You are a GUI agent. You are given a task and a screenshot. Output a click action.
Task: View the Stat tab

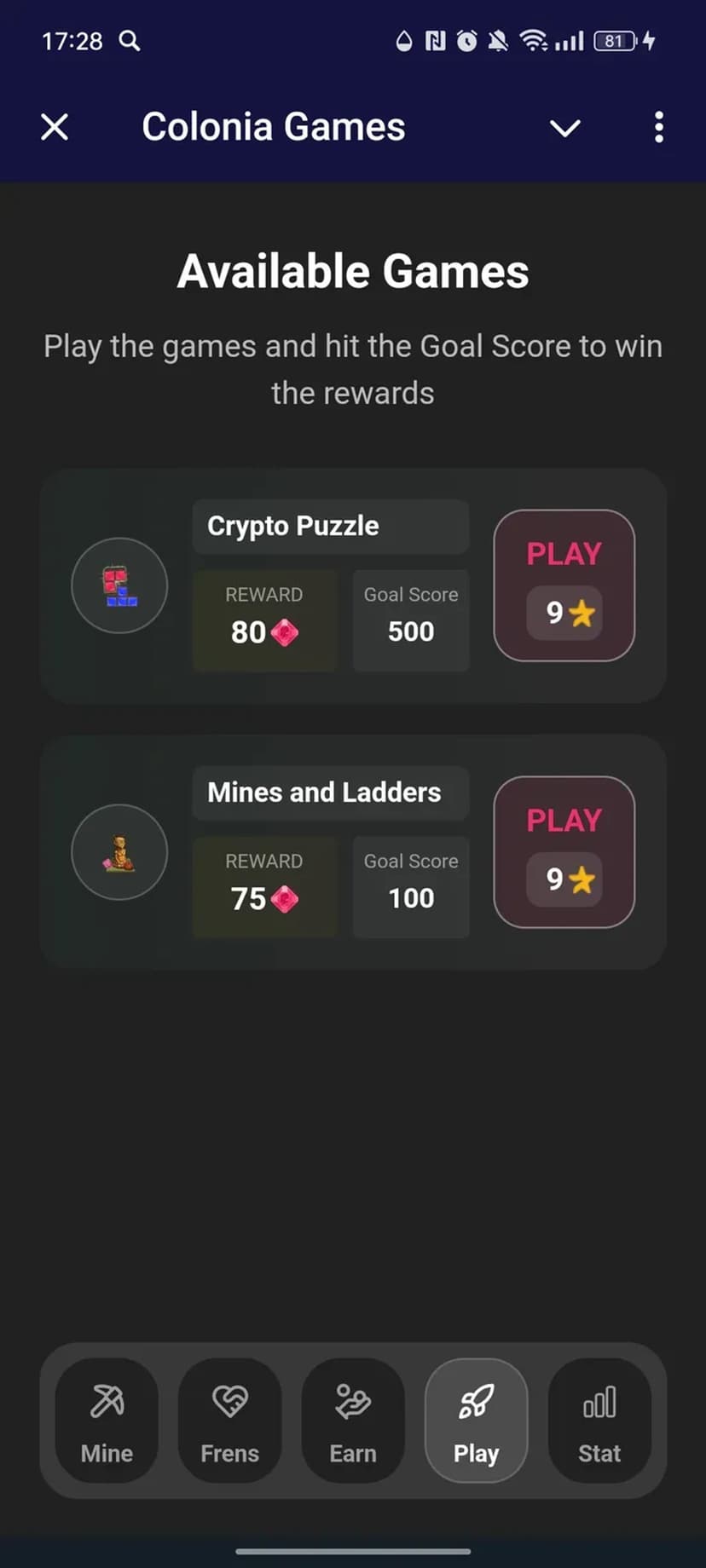(599, 1420)
